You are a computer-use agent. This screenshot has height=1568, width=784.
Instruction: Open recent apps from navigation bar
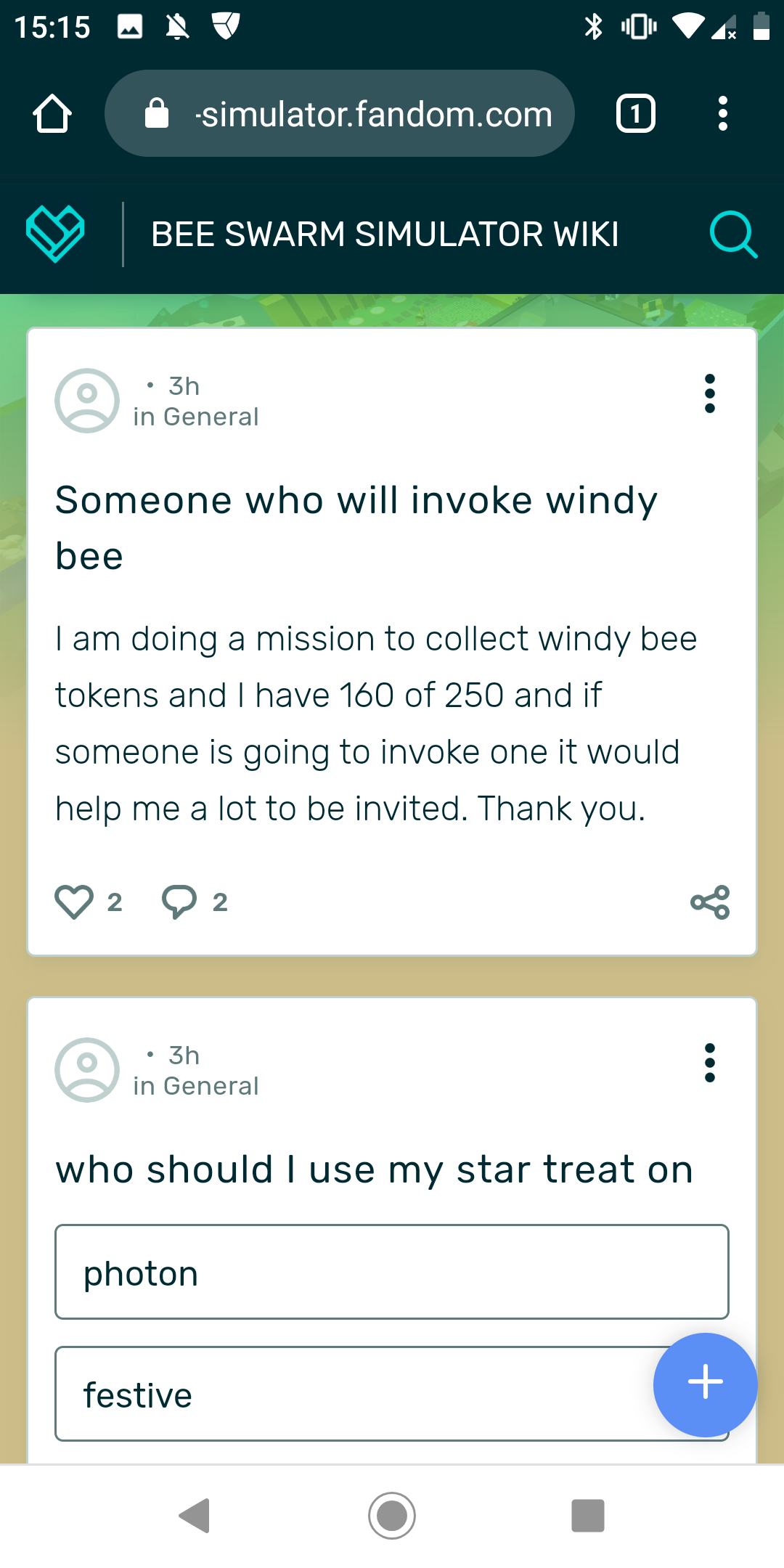(588, 1516)
